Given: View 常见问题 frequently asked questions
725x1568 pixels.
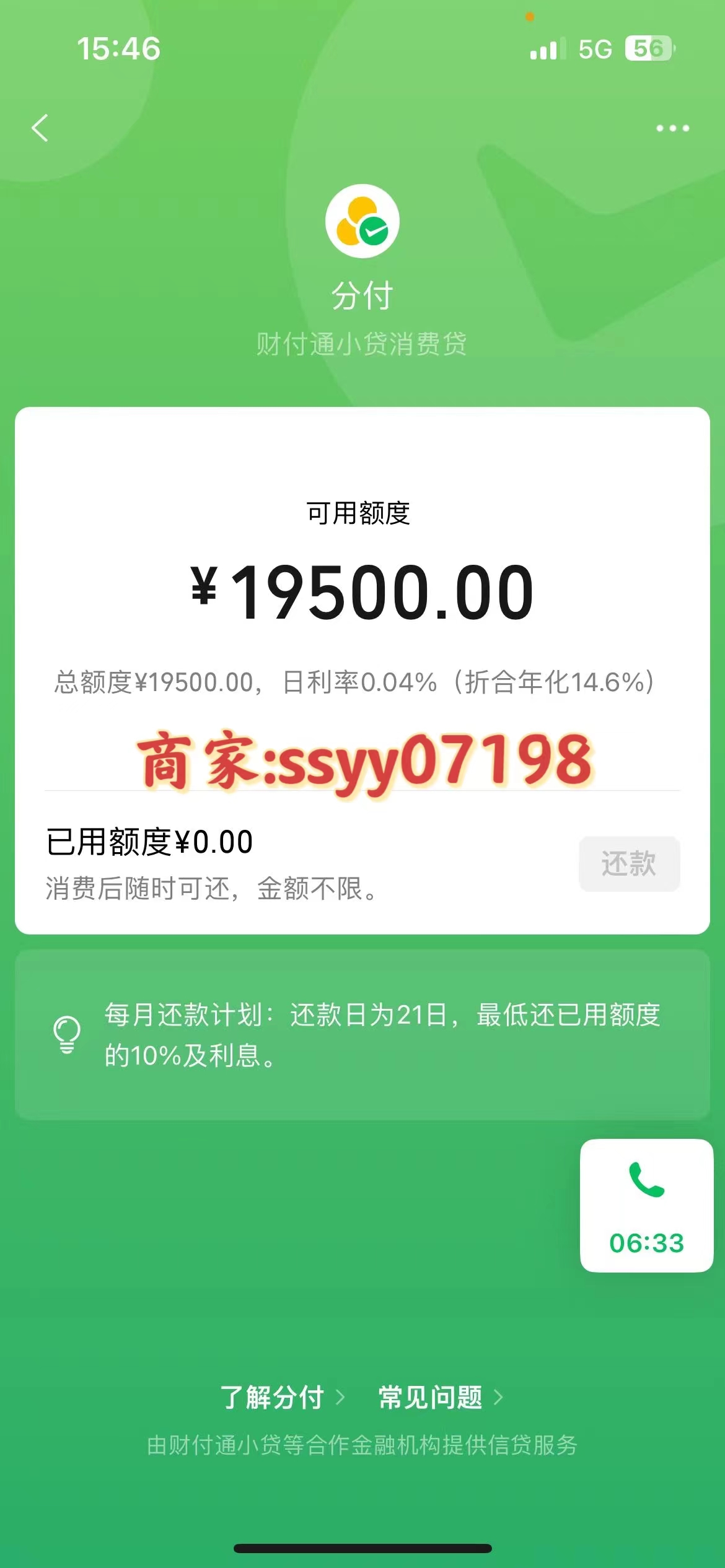Looking at the screenshot, I should click(x=441, y=1397).
